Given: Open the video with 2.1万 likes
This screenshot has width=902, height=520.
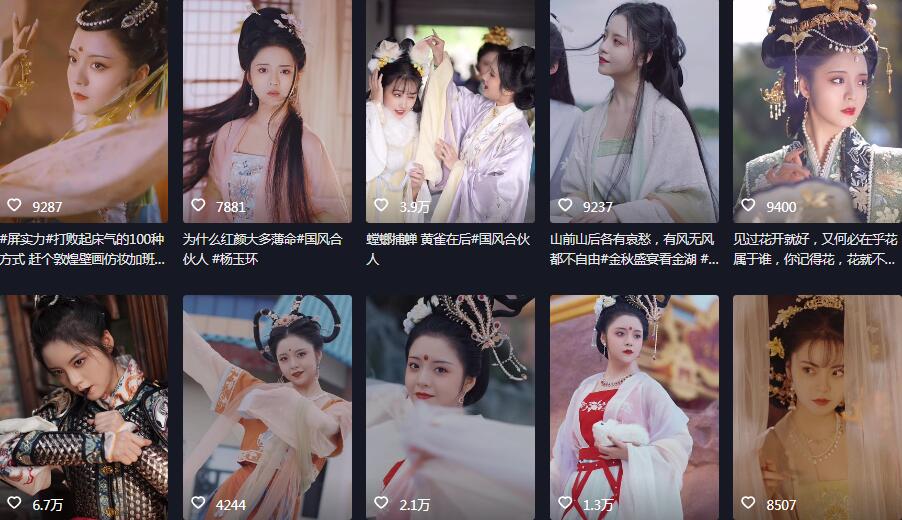Looking at the screenshot, I should [x=450, y=405].
